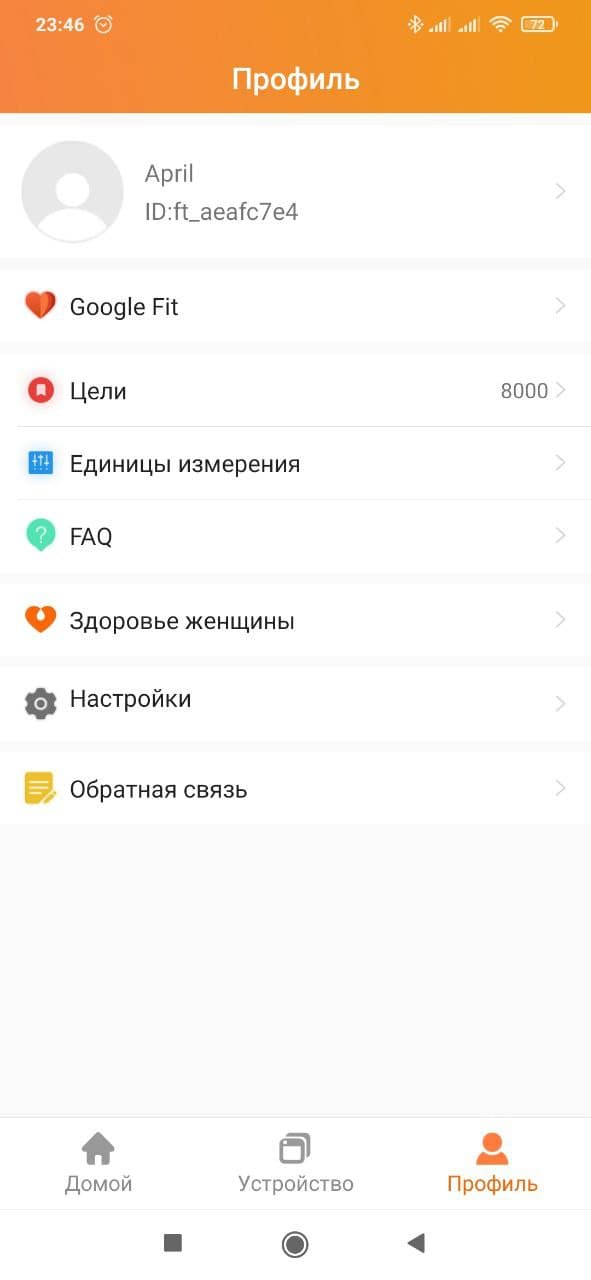Tap the system home button
The image size is (591, 1280).
[295, 1243]
